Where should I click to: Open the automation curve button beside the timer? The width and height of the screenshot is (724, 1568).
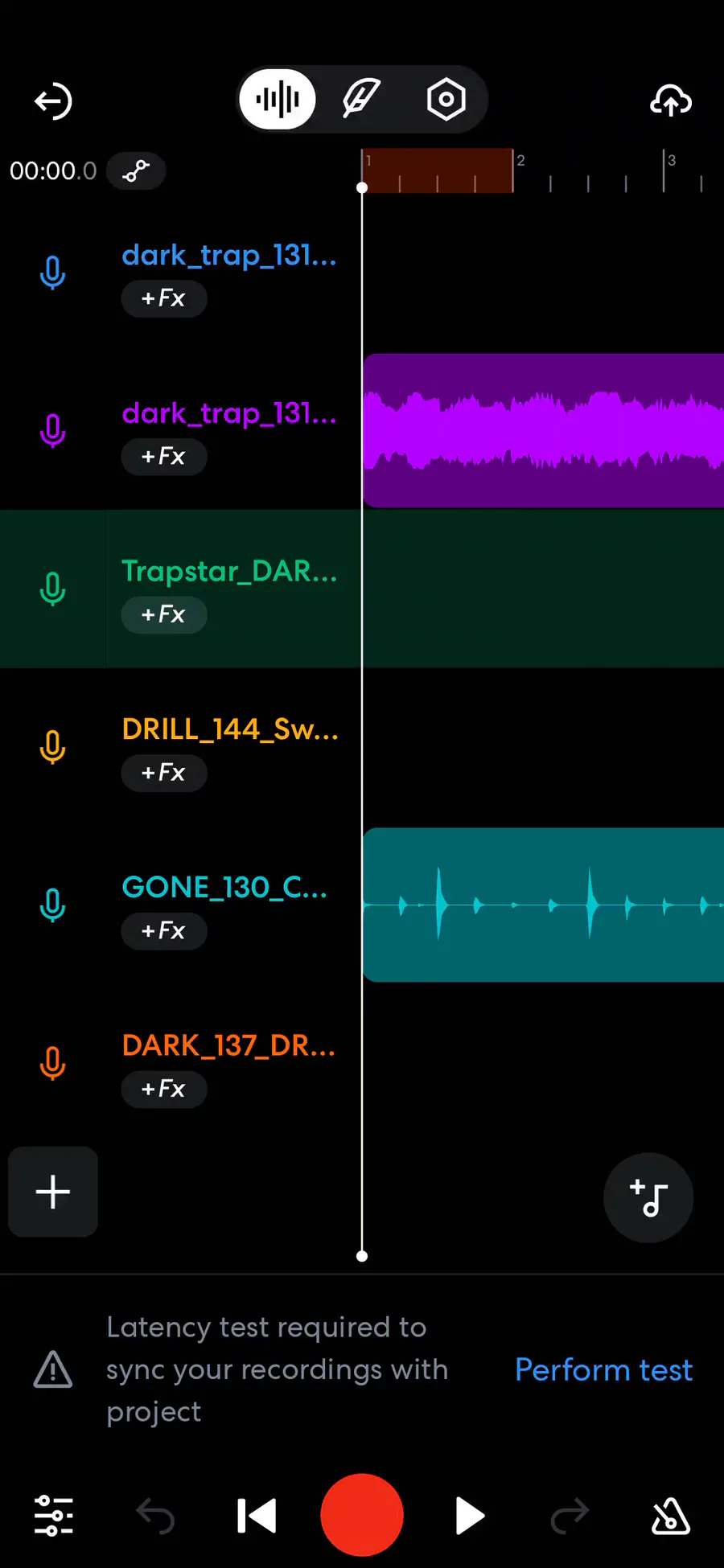[136, 170]
